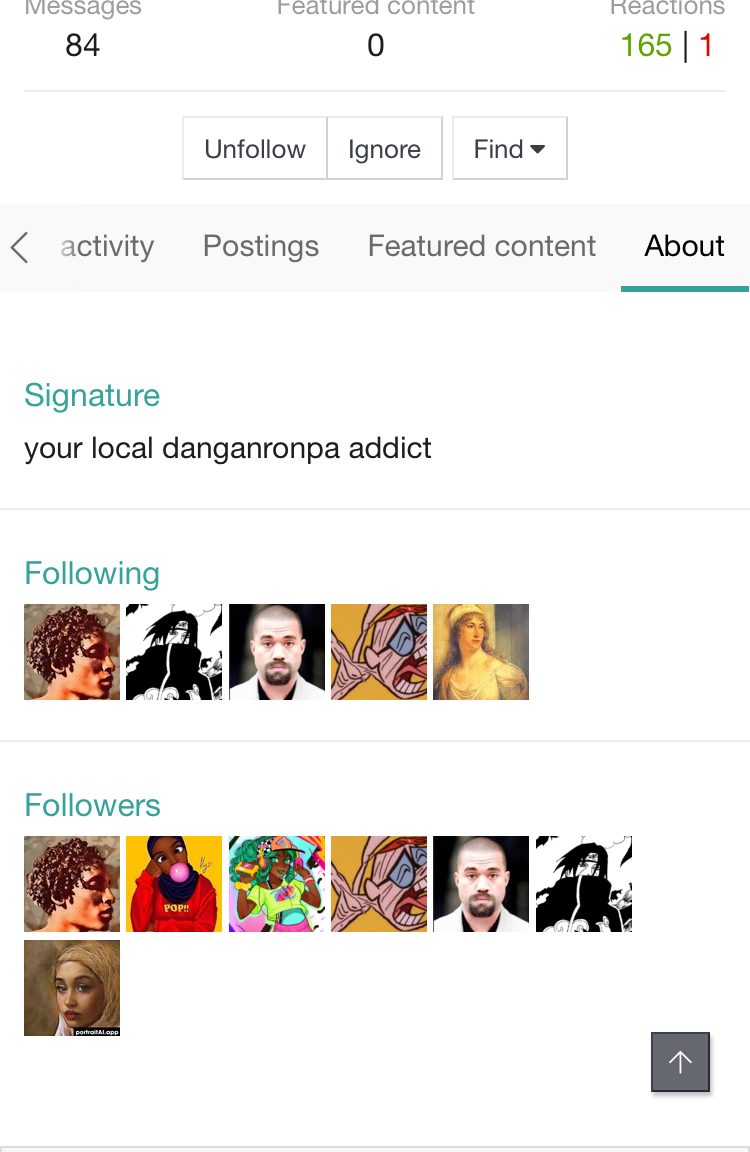Open the bubblegum POP avatar under Followers
This screenshot has height=1152, width=750.
point(174,884)
